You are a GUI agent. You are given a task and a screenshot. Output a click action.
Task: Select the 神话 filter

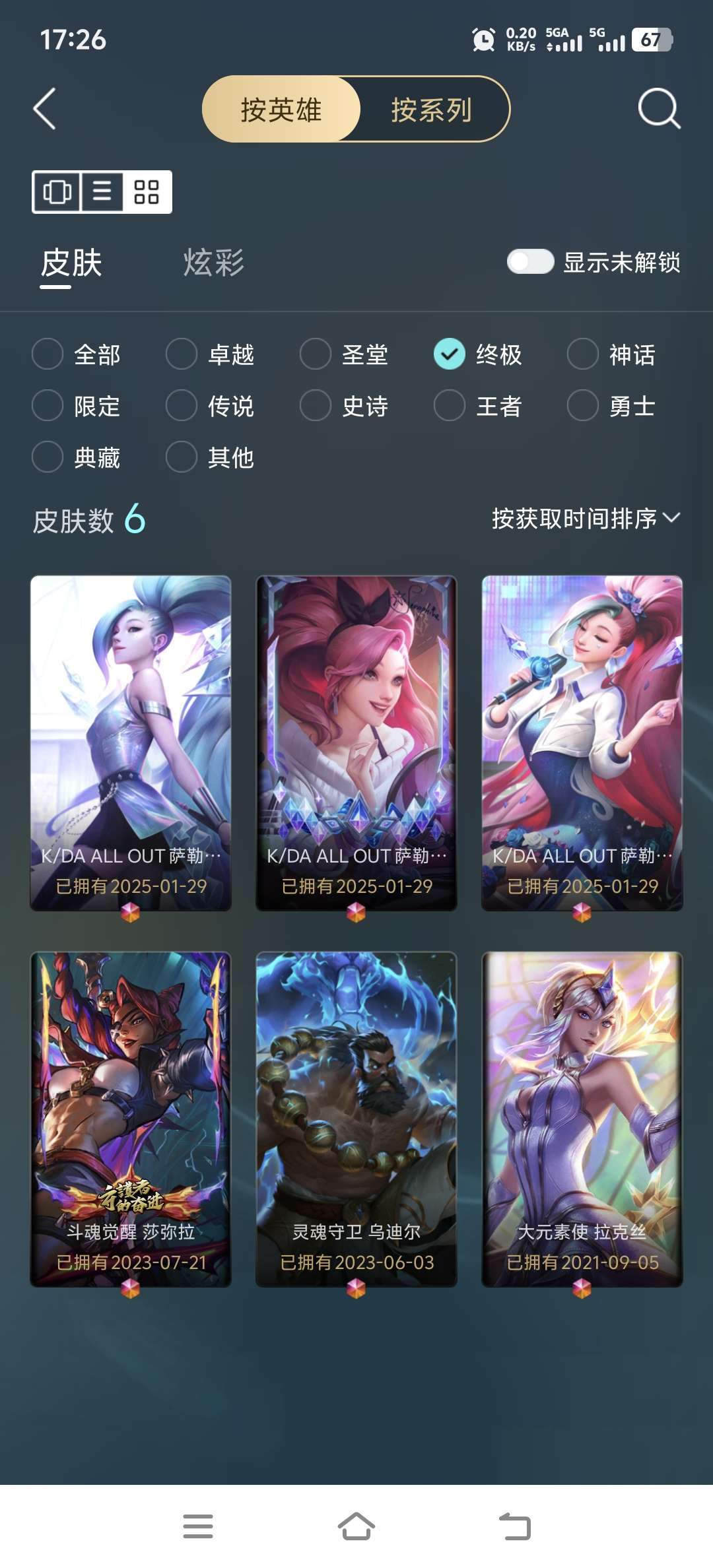pos(611,354)
